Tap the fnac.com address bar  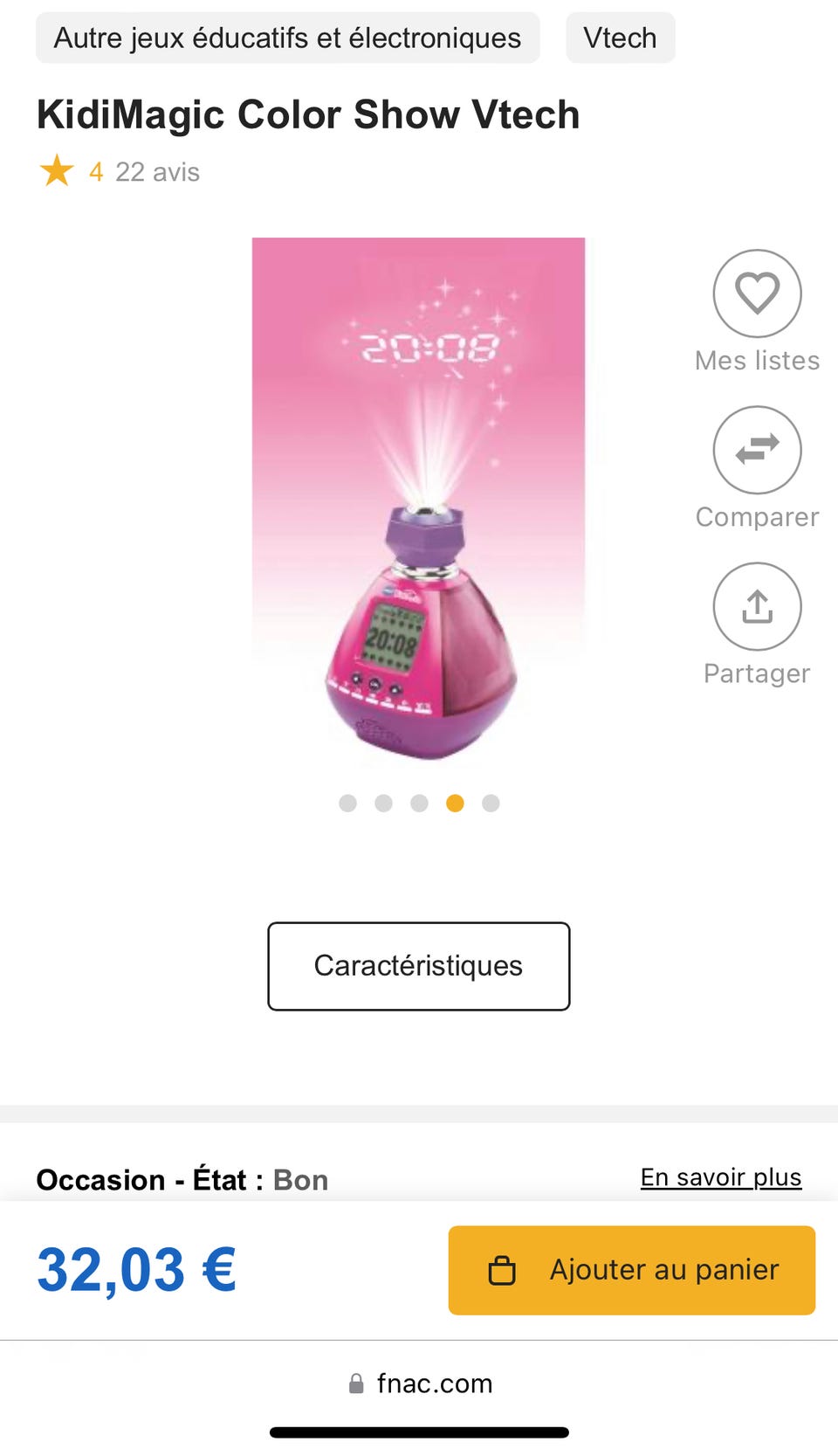(419, 1384)
